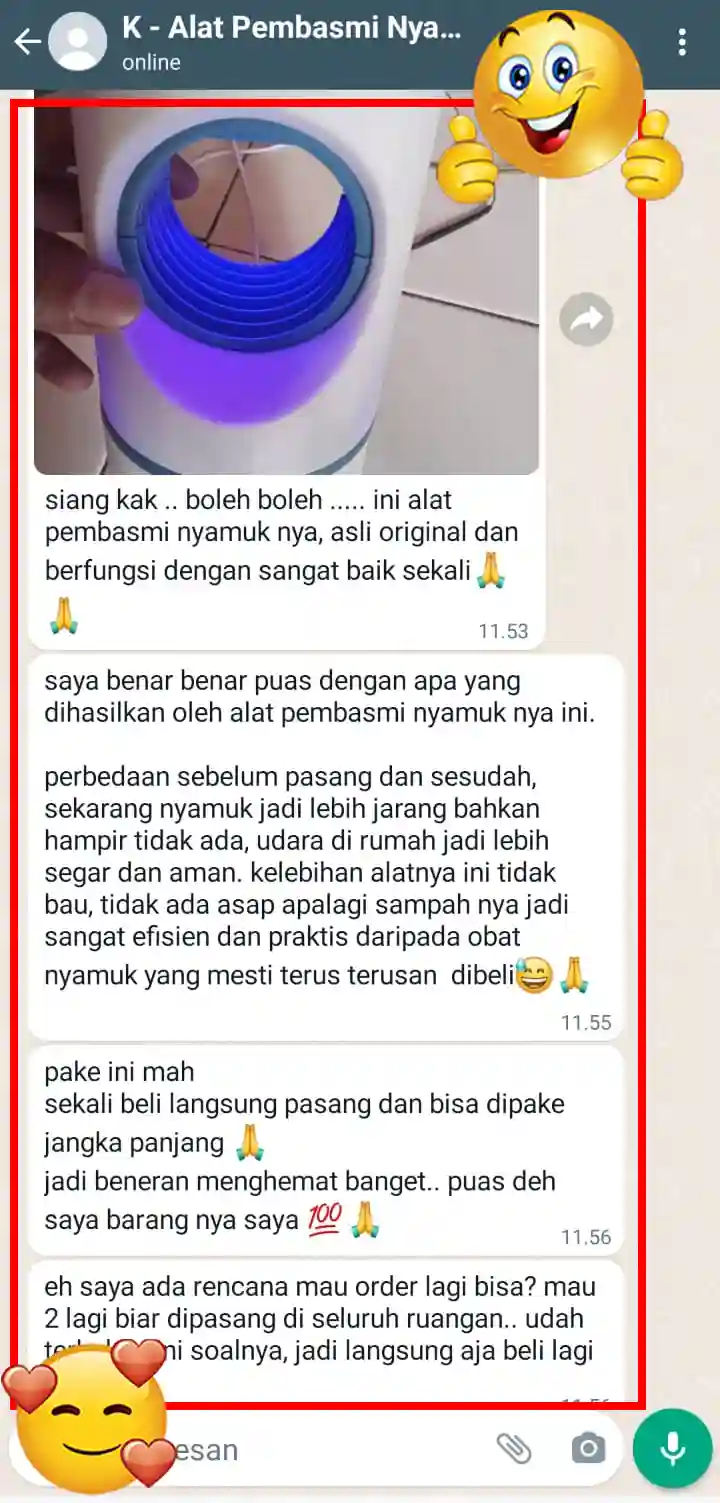Record a voice message

pyautogui.click(x=672, y=1448)
